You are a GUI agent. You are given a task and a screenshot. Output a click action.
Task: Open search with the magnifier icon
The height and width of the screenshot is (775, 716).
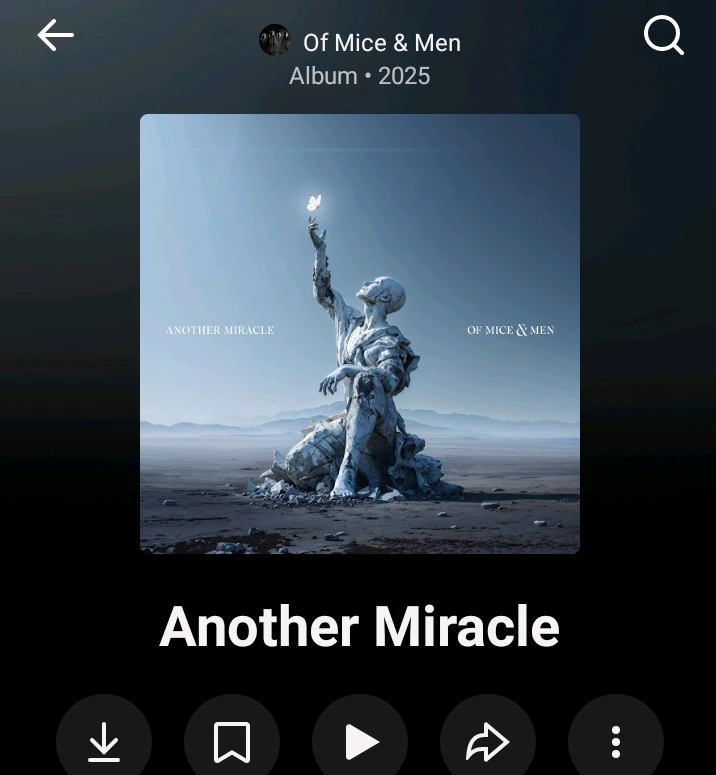click(x=663, y=37)
